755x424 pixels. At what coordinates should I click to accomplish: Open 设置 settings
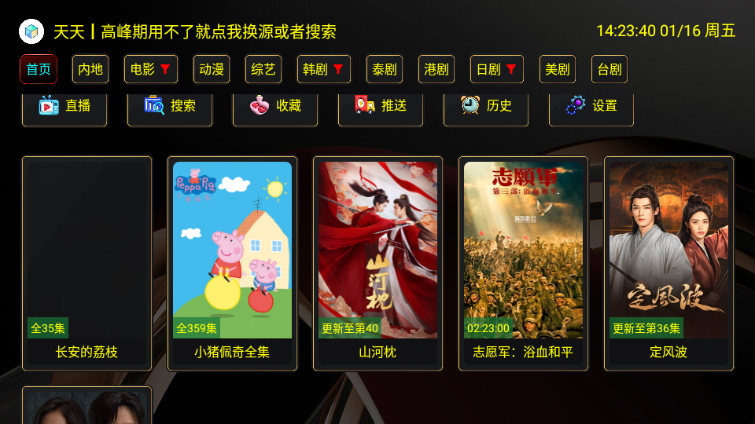coord(591,106)
